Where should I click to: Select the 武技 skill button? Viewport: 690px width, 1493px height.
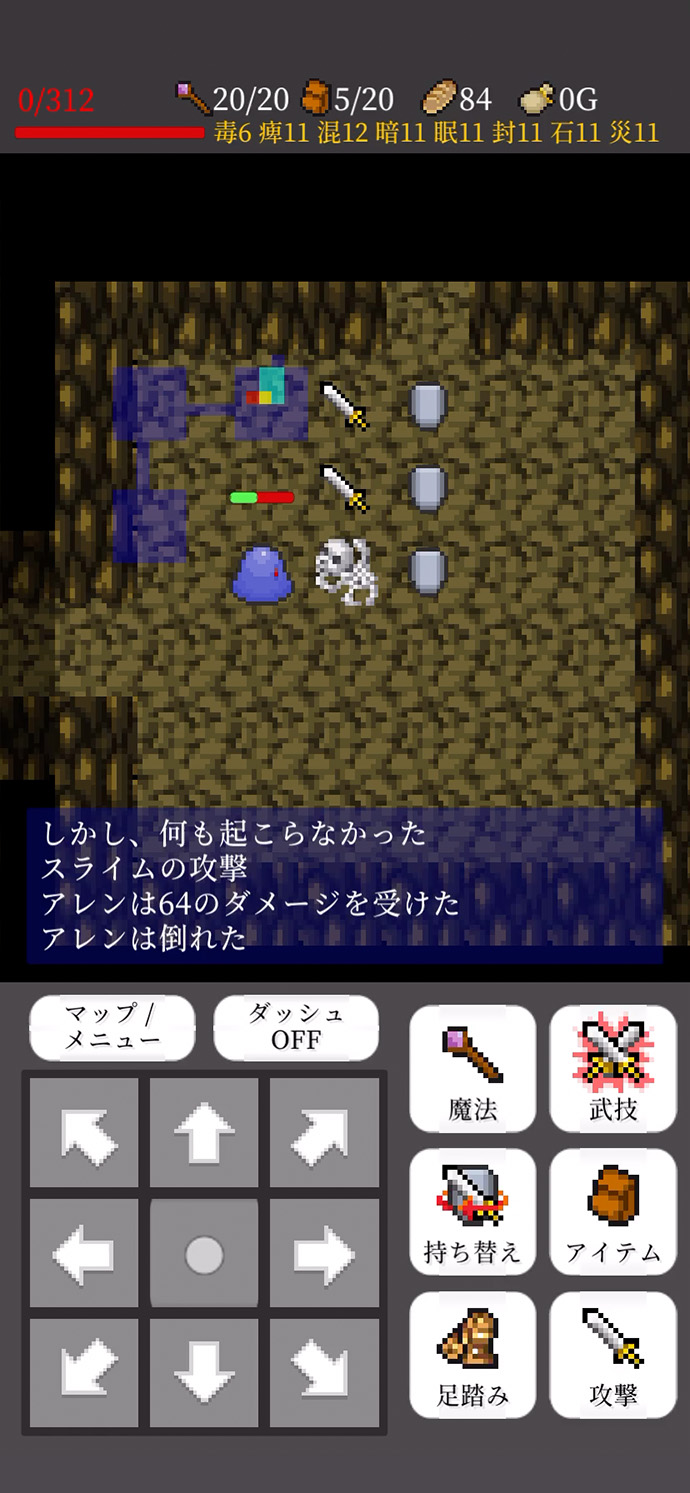point(613,1069)
